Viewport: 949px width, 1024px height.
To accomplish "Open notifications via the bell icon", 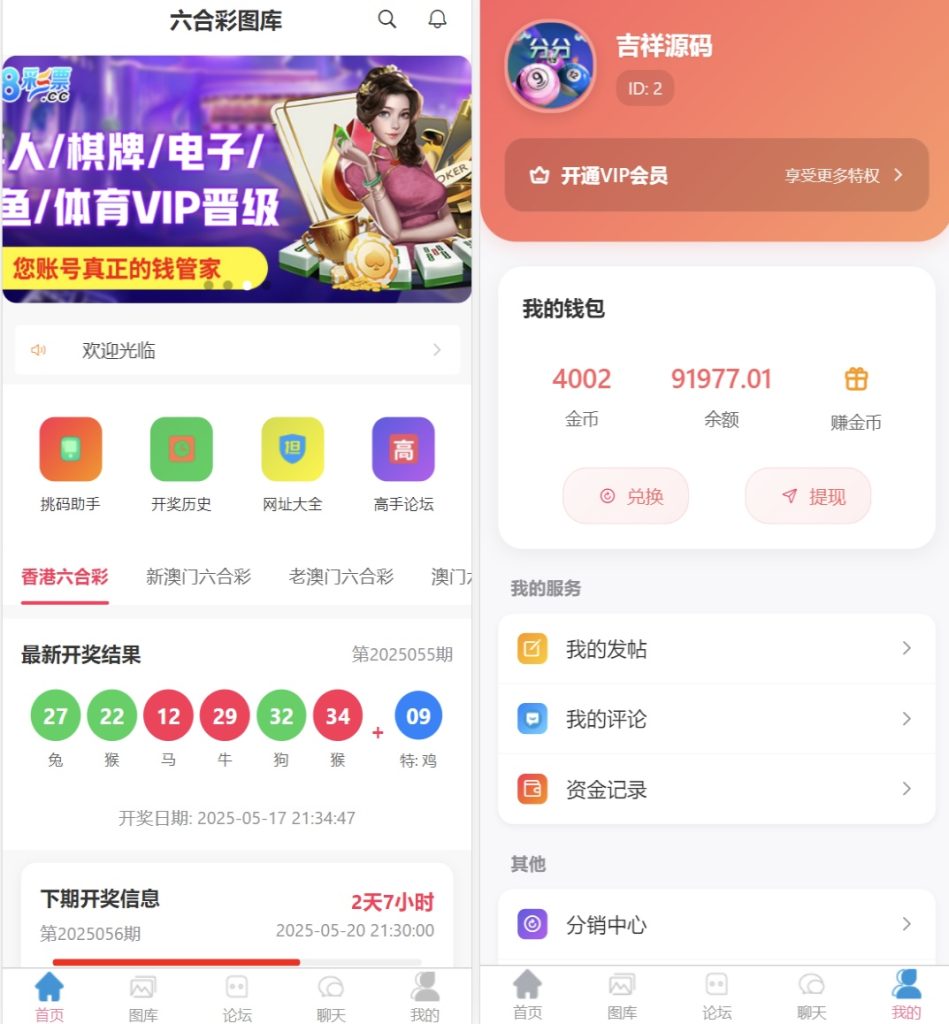I will click(x=437, y=18).
